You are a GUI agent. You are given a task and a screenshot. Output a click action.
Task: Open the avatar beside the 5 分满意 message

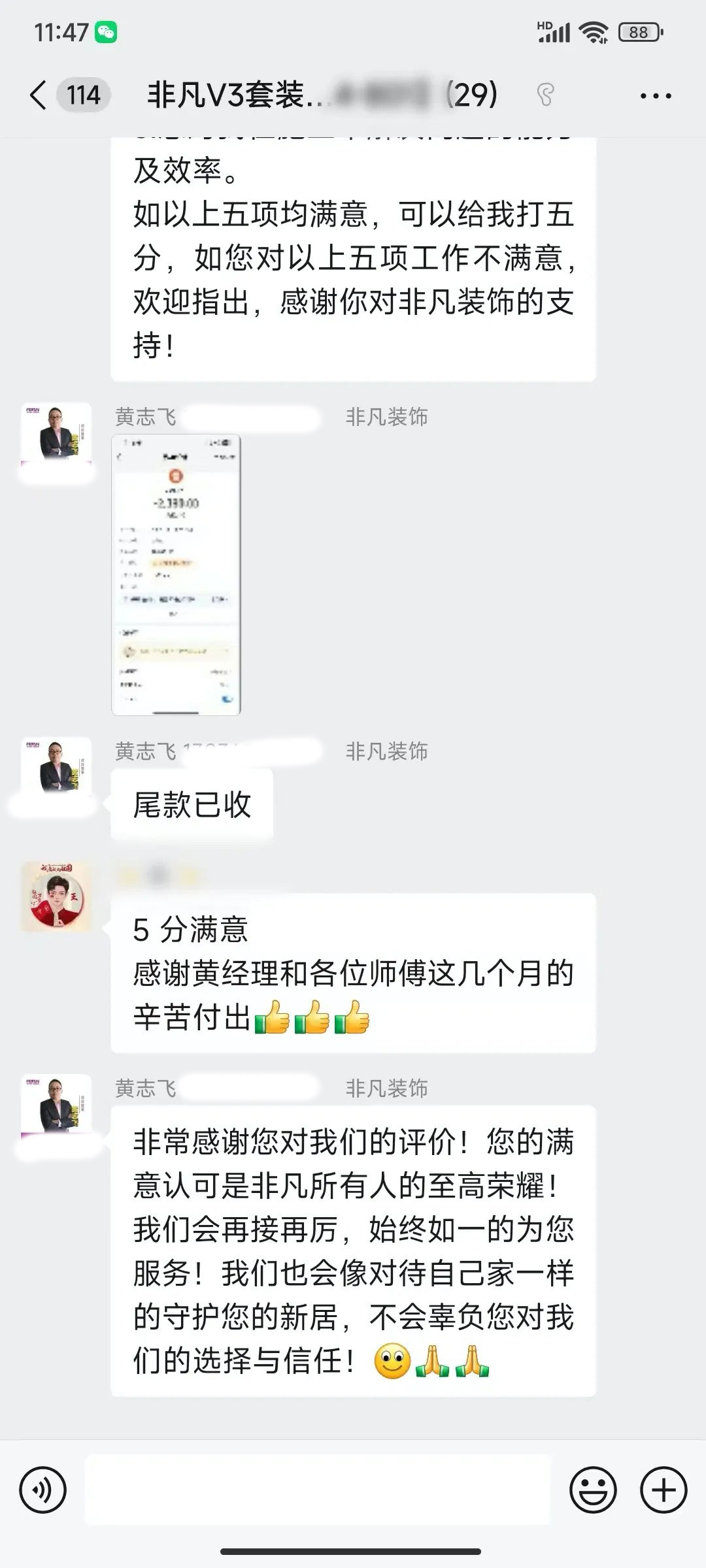pyautogui.click(x=56, y=896)
